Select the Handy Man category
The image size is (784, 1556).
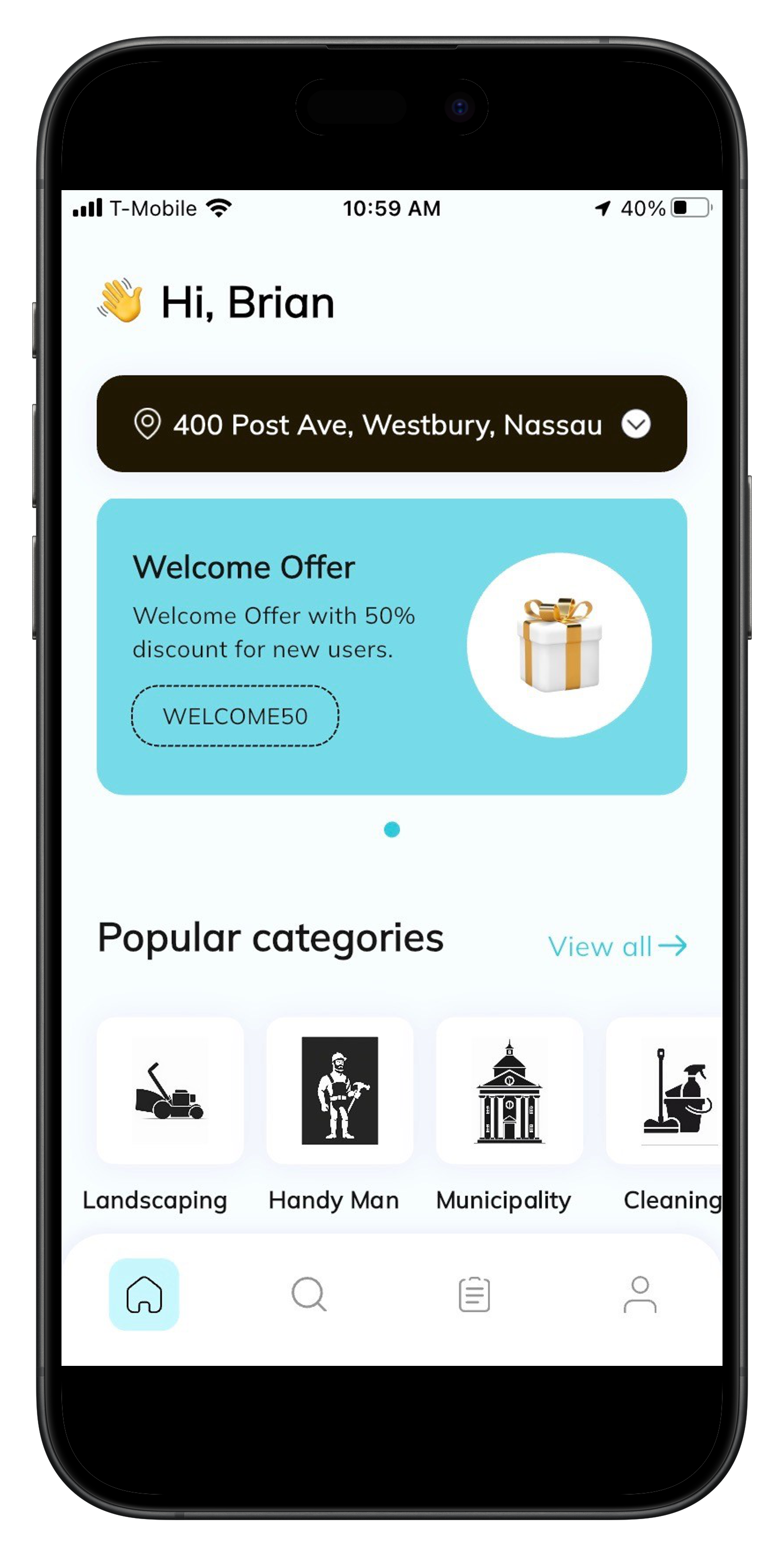pos(339,1091)
